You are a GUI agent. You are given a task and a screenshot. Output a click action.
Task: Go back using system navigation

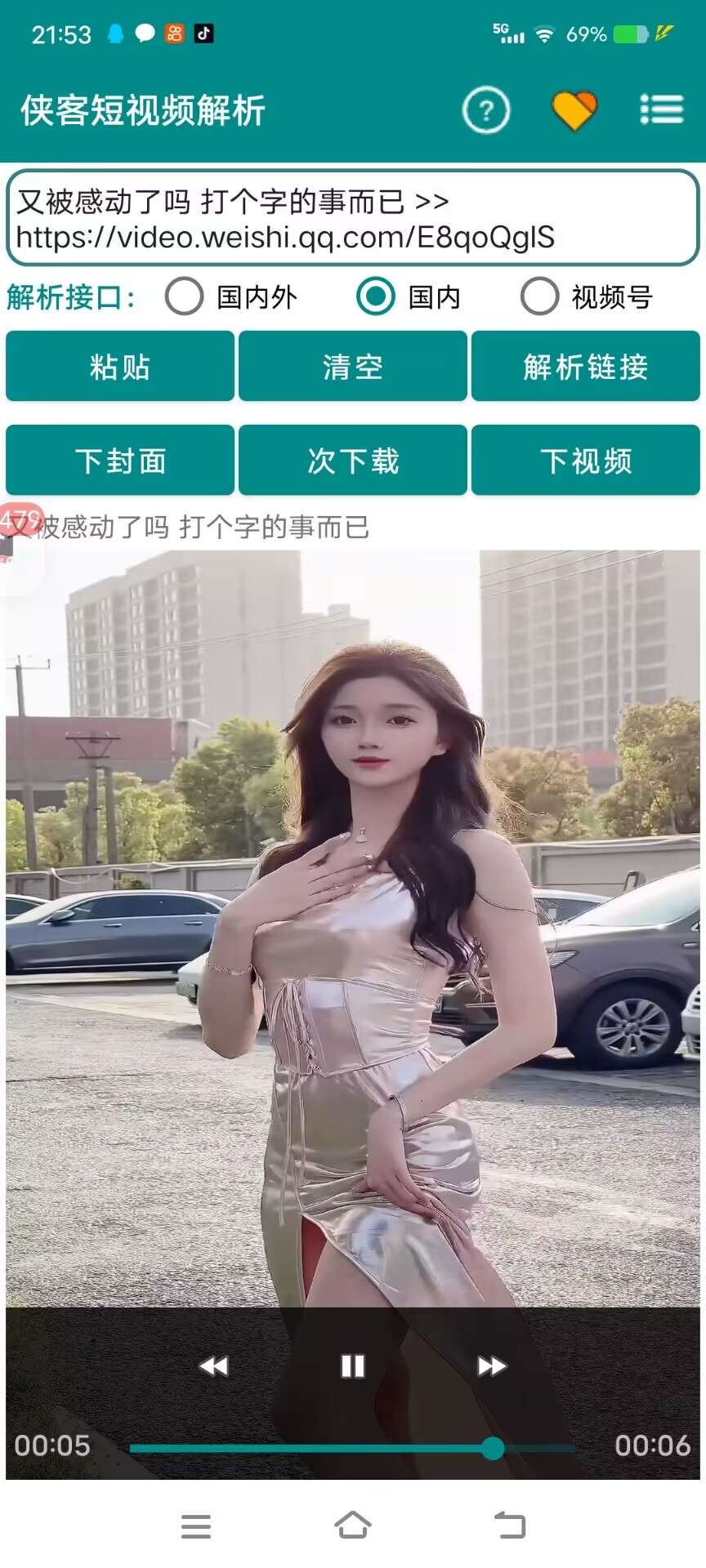(510, 1525)
